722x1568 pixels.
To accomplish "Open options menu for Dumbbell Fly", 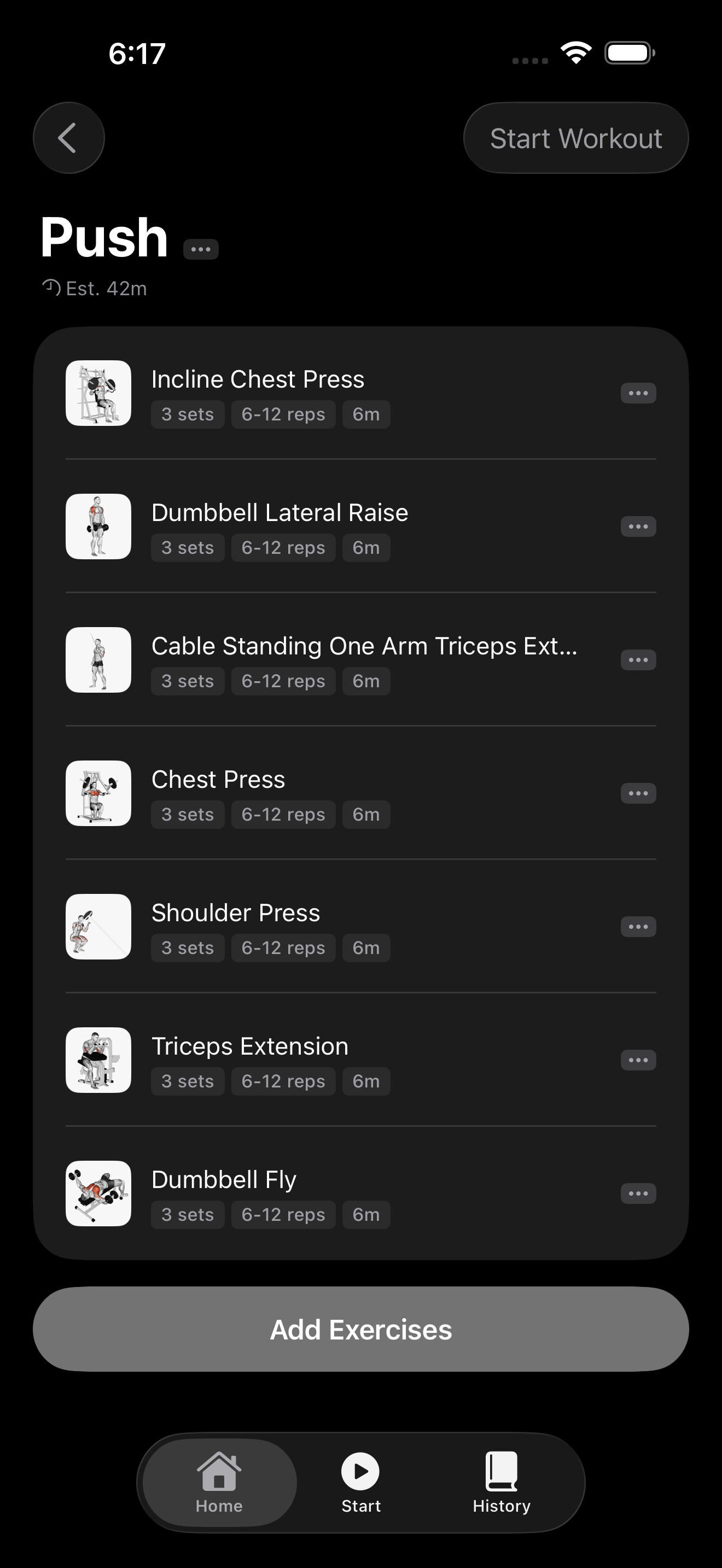I will (x=637, y=1193).
